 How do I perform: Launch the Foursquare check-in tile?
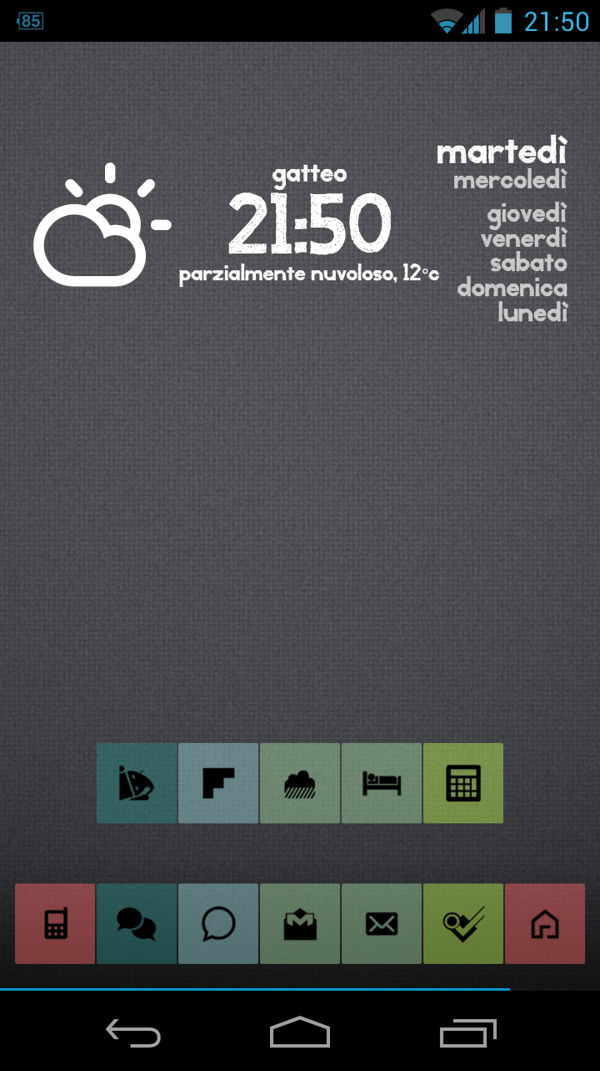pos(463,924)
